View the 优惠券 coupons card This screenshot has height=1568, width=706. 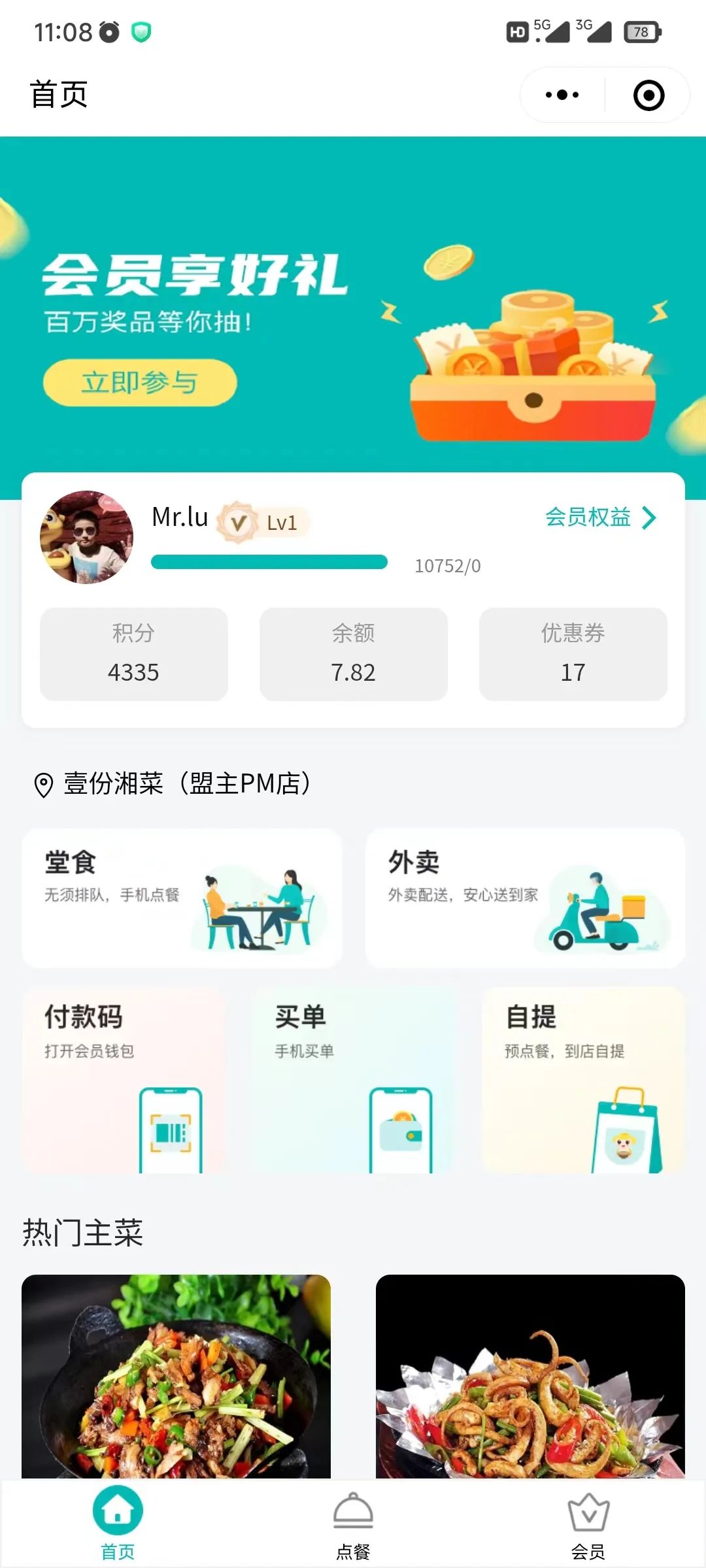(x=573, y=654)
